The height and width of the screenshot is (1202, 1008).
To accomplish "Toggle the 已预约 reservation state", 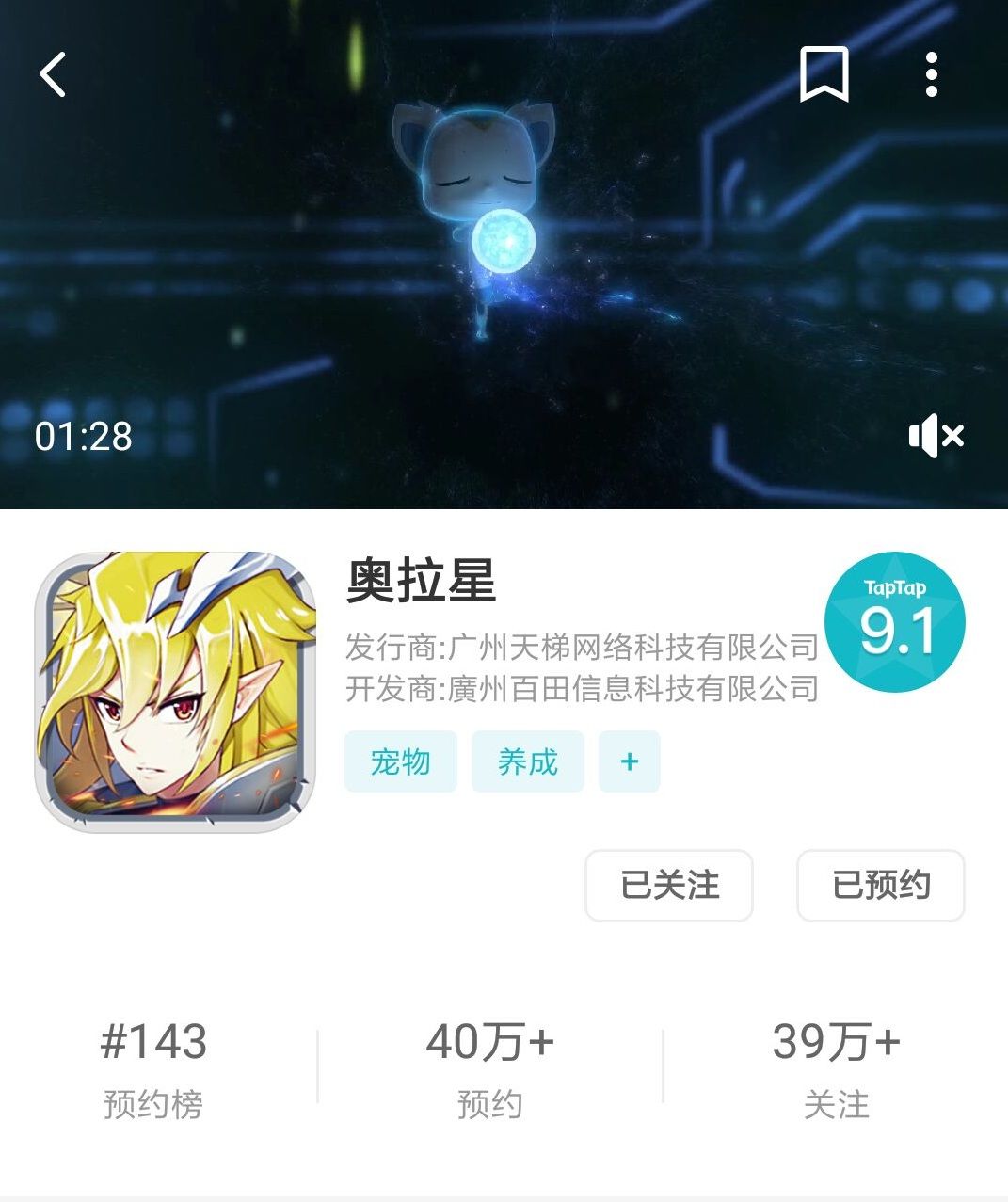I will [x=880, y=885].
